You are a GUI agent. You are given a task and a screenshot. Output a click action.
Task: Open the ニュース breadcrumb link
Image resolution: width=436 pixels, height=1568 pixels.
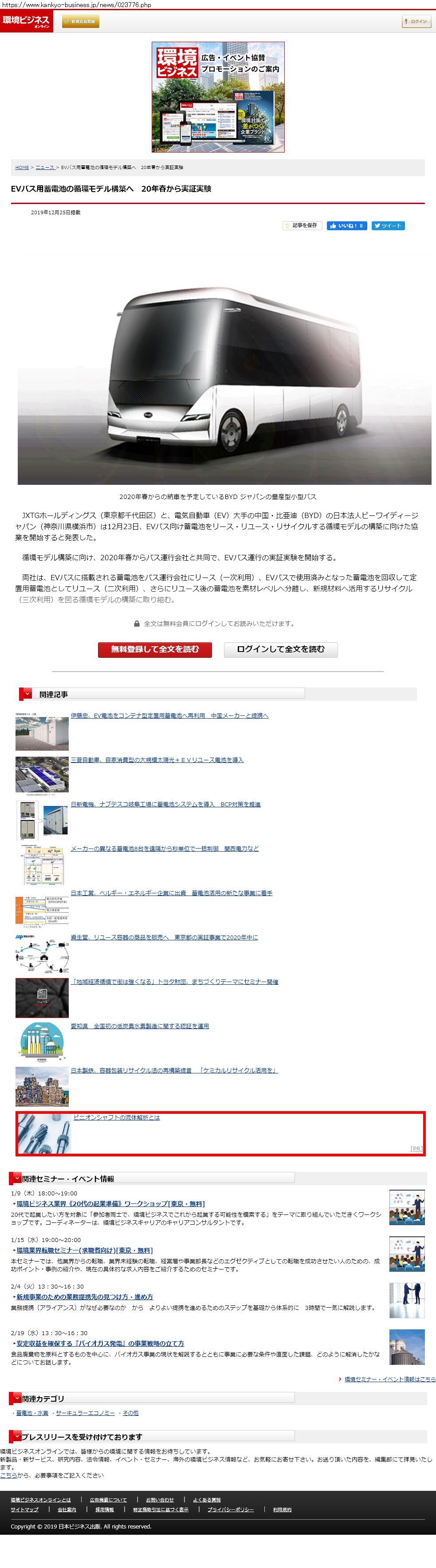[44, 167]
